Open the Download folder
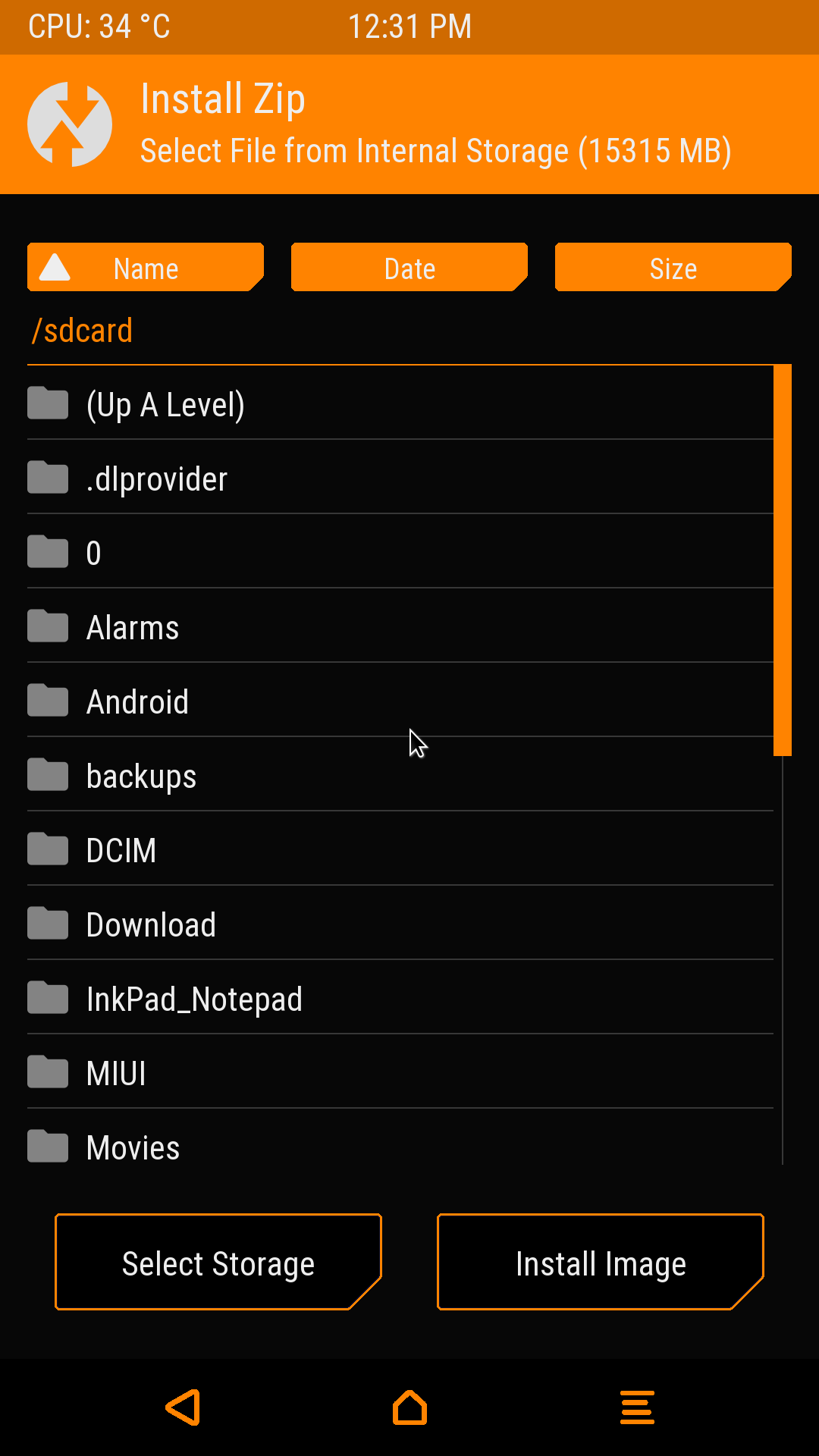 [x=151, y=924]
